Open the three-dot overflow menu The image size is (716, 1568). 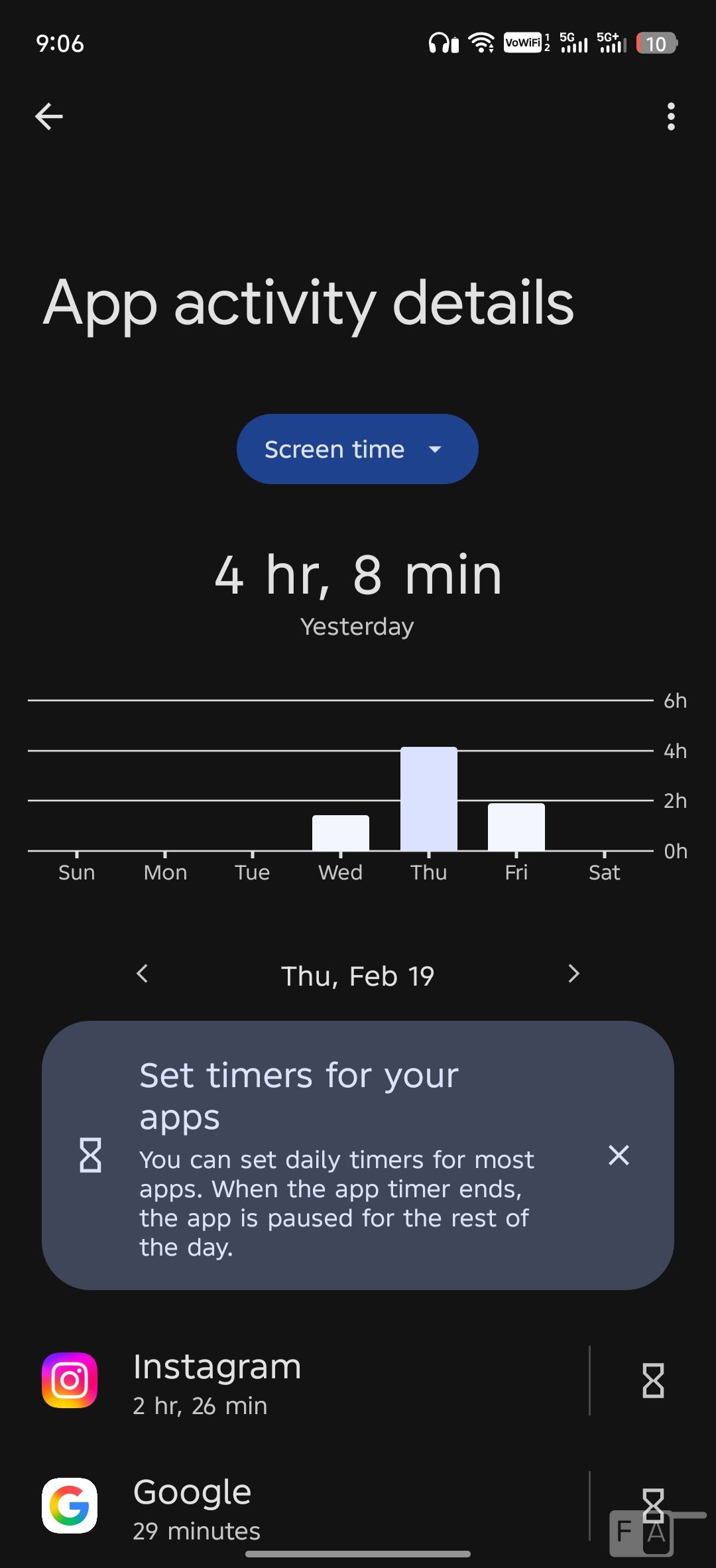point(671,117)
